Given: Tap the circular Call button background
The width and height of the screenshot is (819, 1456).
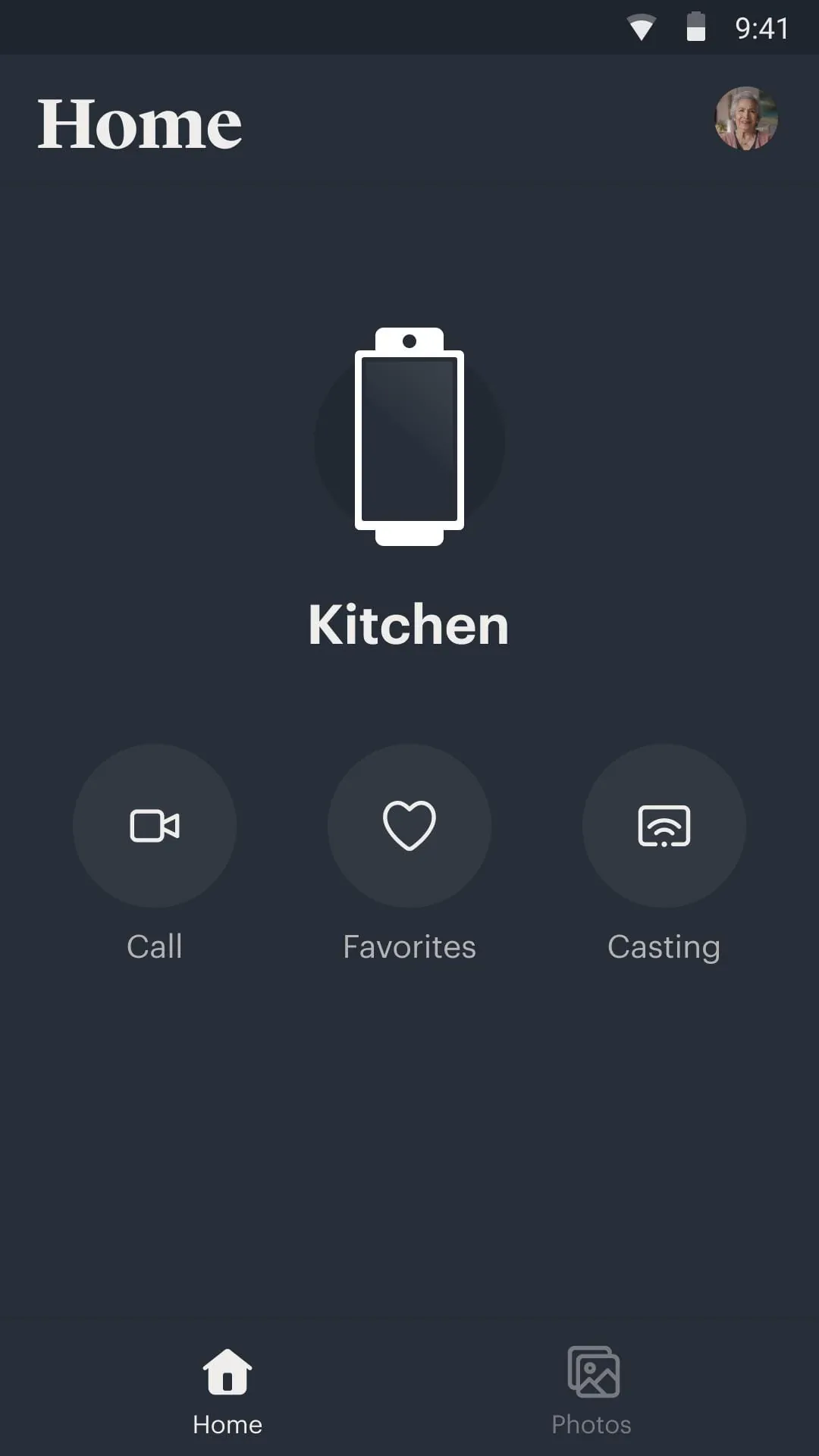Looking at the screenshot, I should click(154, 827).
